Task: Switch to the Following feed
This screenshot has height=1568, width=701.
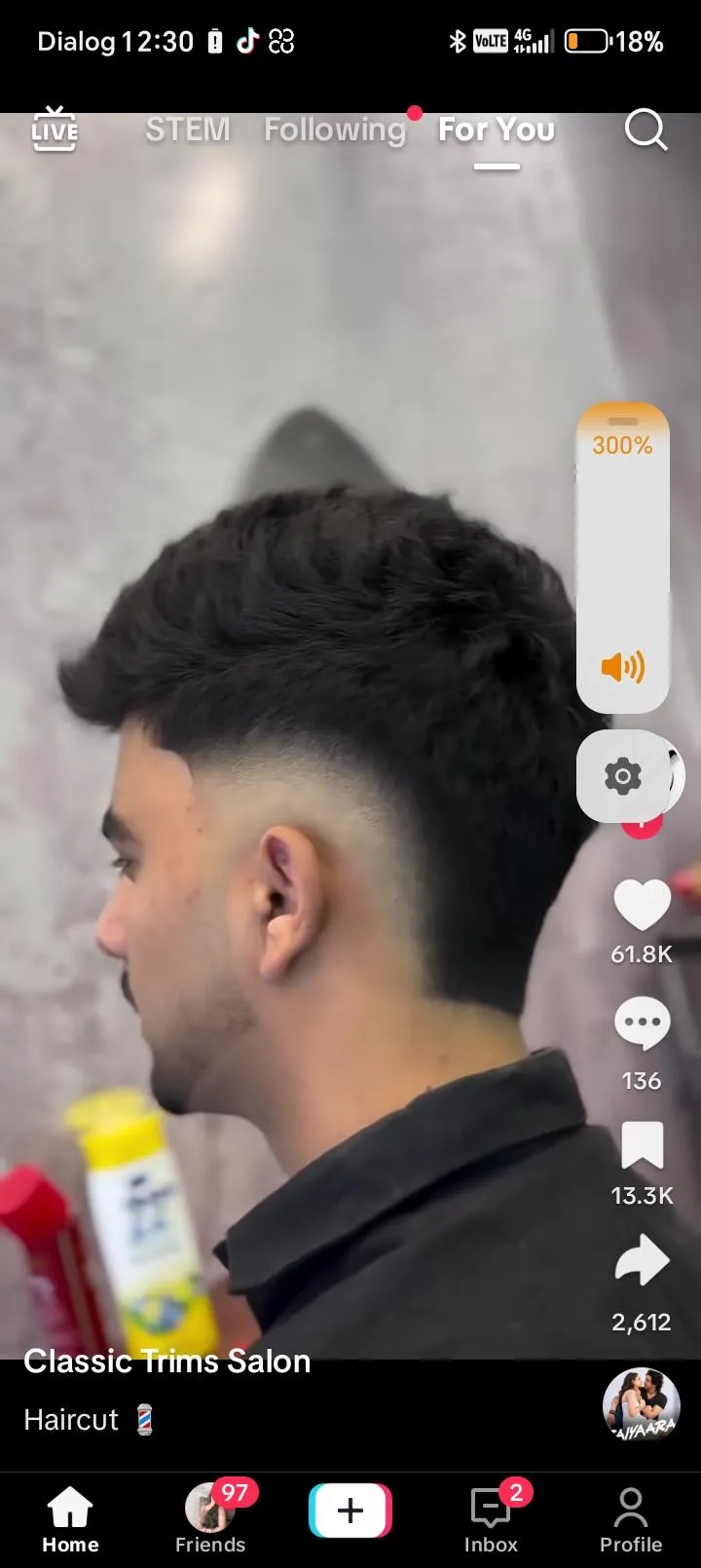Action: click(x=335, y=130)
